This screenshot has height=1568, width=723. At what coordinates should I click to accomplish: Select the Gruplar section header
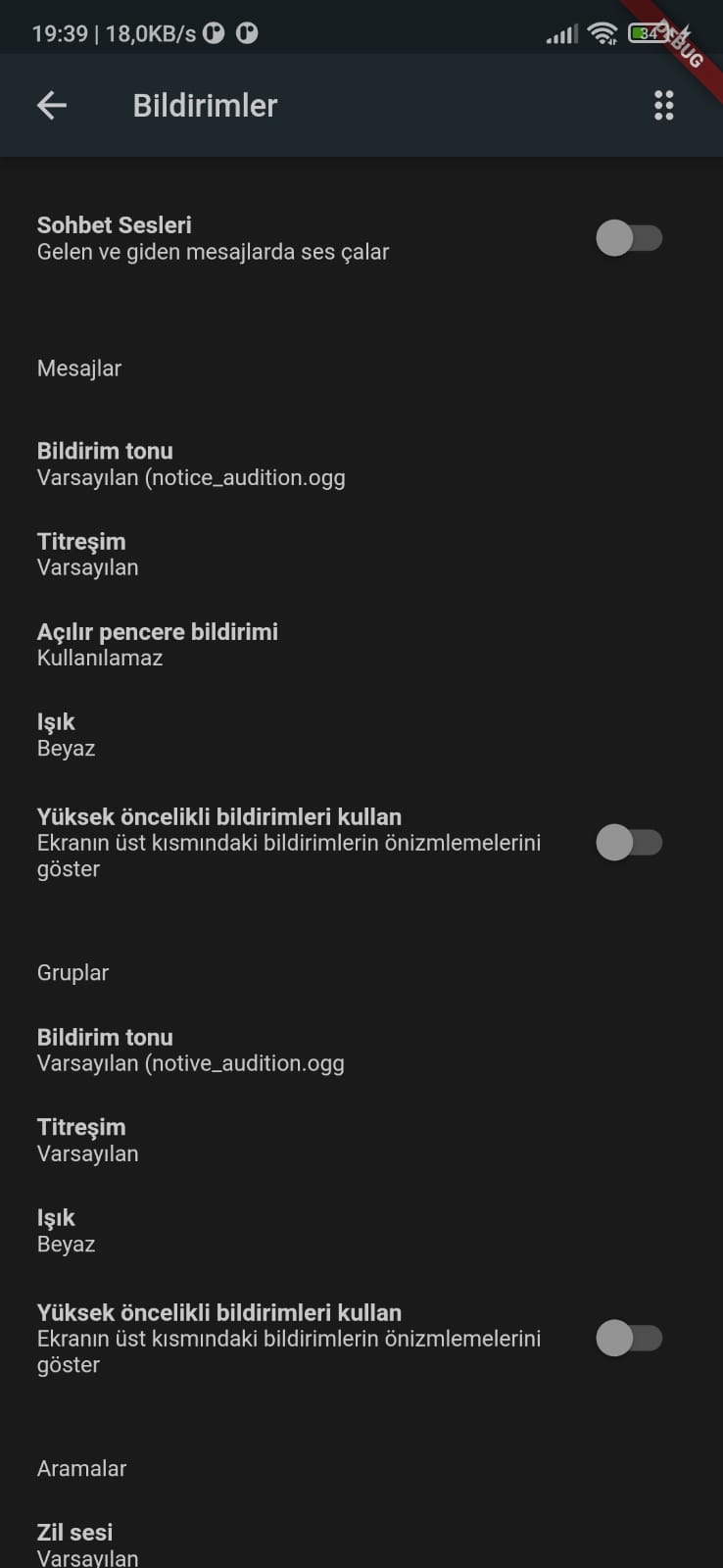pos(72,972)
